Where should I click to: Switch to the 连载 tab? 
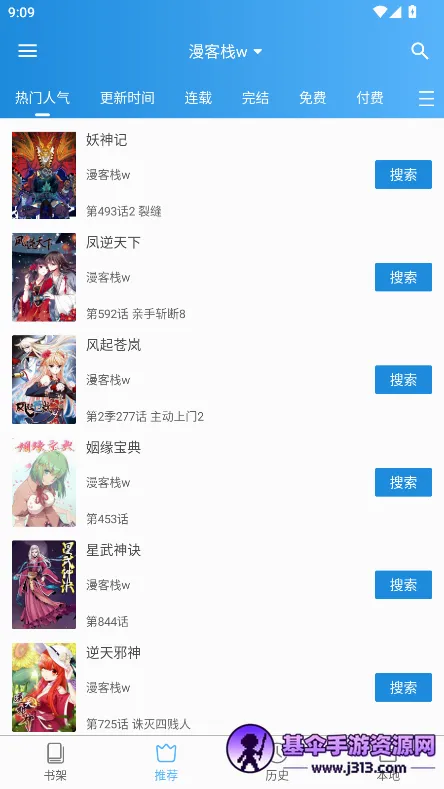pyautogui.click(x=198, y=98)
